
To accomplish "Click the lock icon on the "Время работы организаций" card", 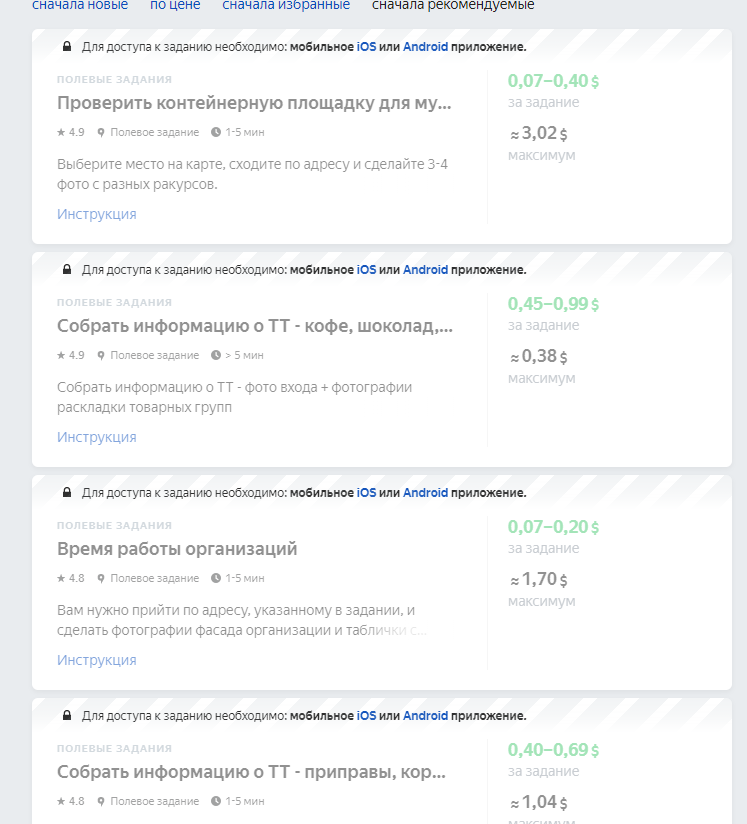I will click(x=65, y=492).
